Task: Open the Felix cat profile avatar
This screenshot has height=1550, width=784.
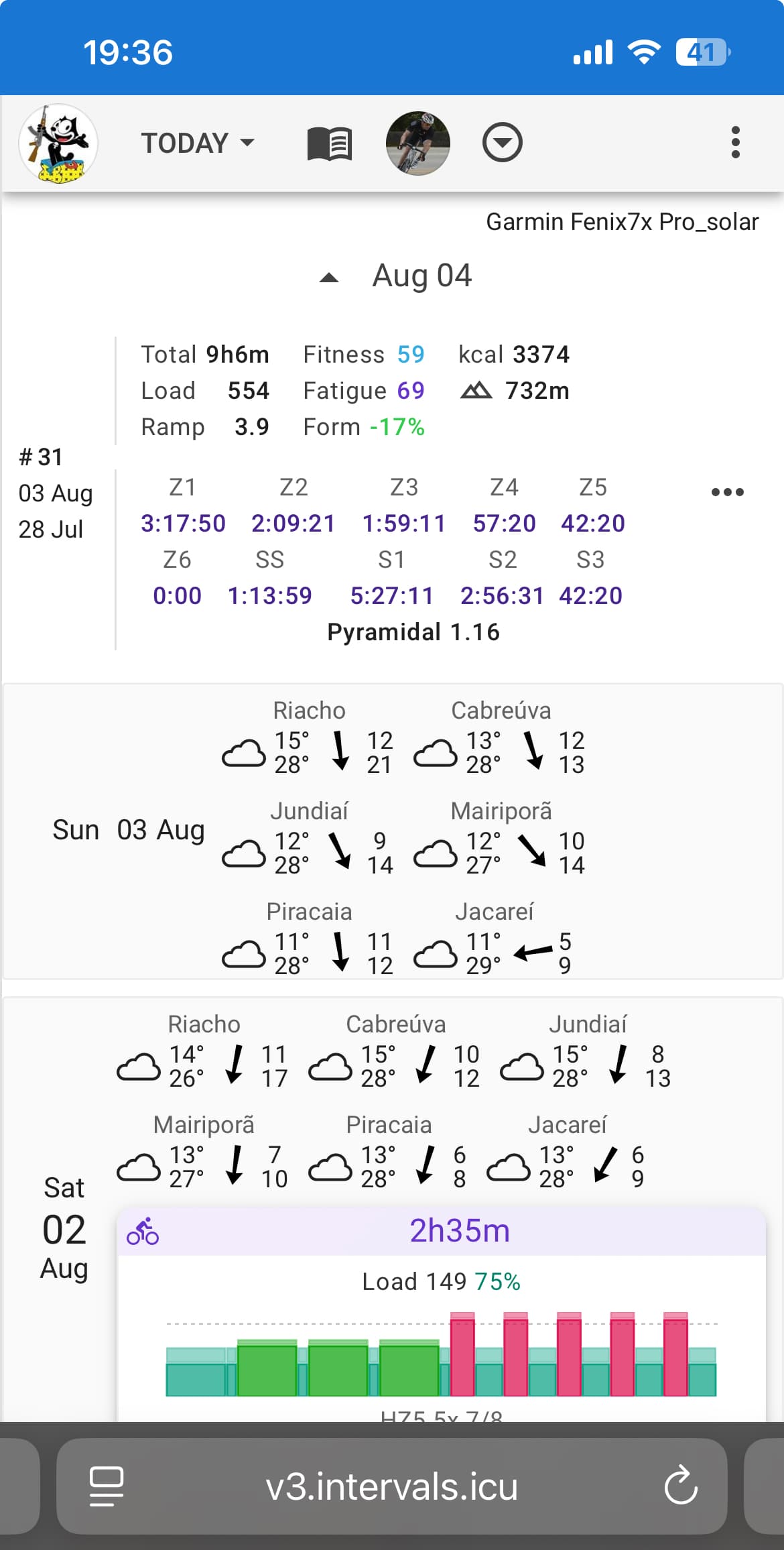Action: click(x=58, y=143)
